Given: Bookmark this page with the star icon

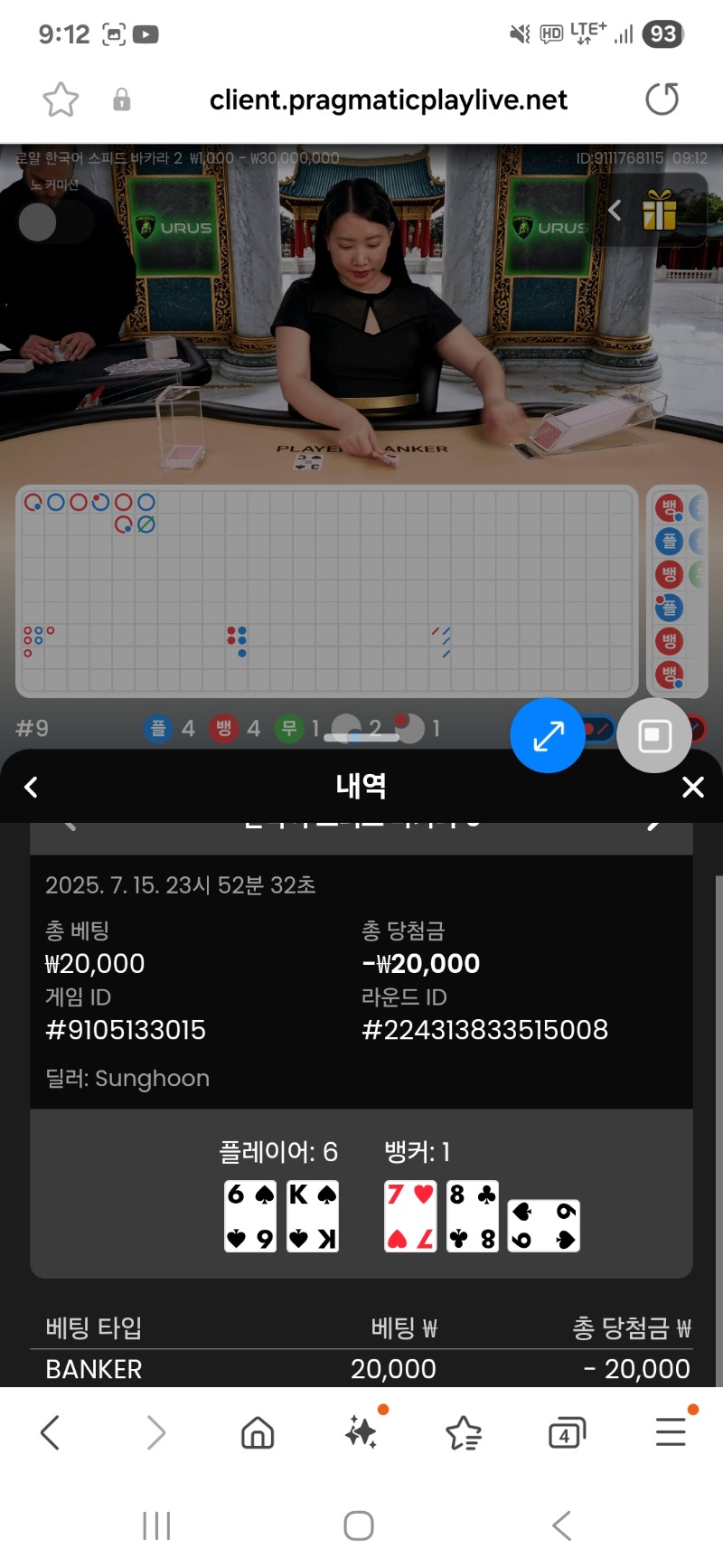Looking at the screenshot, I should coord(61,99).
